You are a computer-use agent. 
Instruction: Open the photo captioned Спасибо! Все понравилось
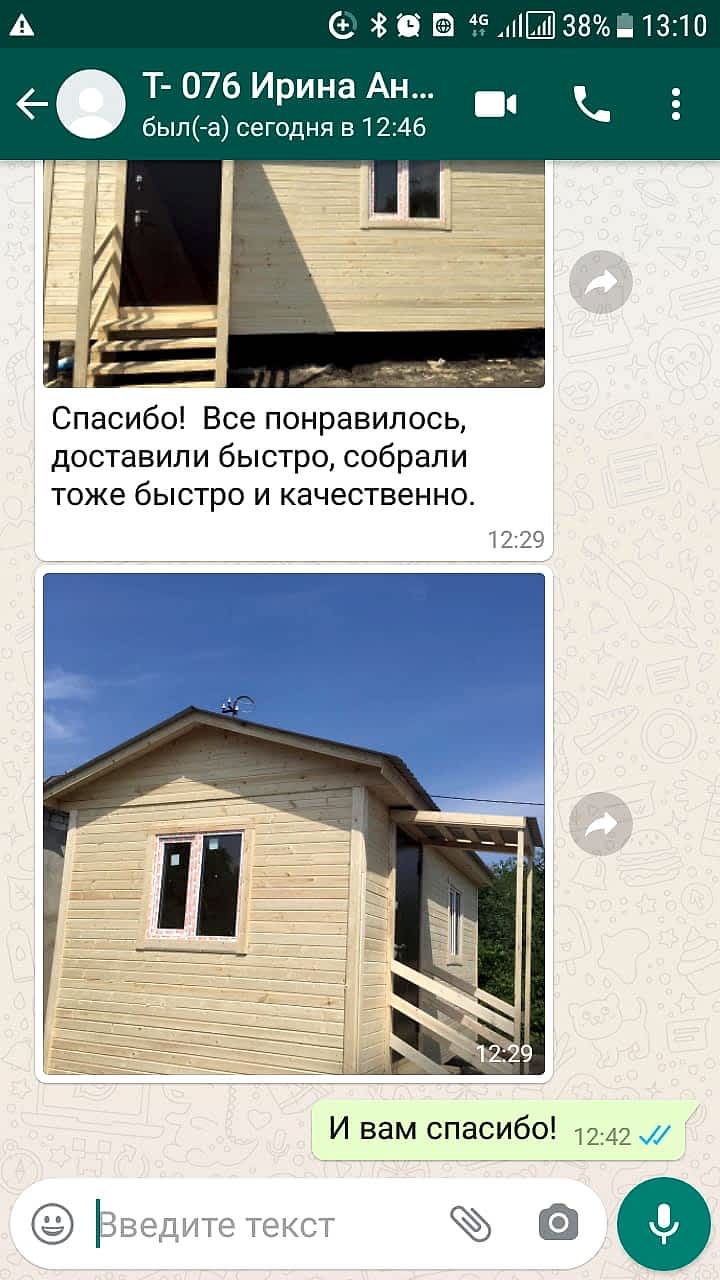(x=294, y=274)
